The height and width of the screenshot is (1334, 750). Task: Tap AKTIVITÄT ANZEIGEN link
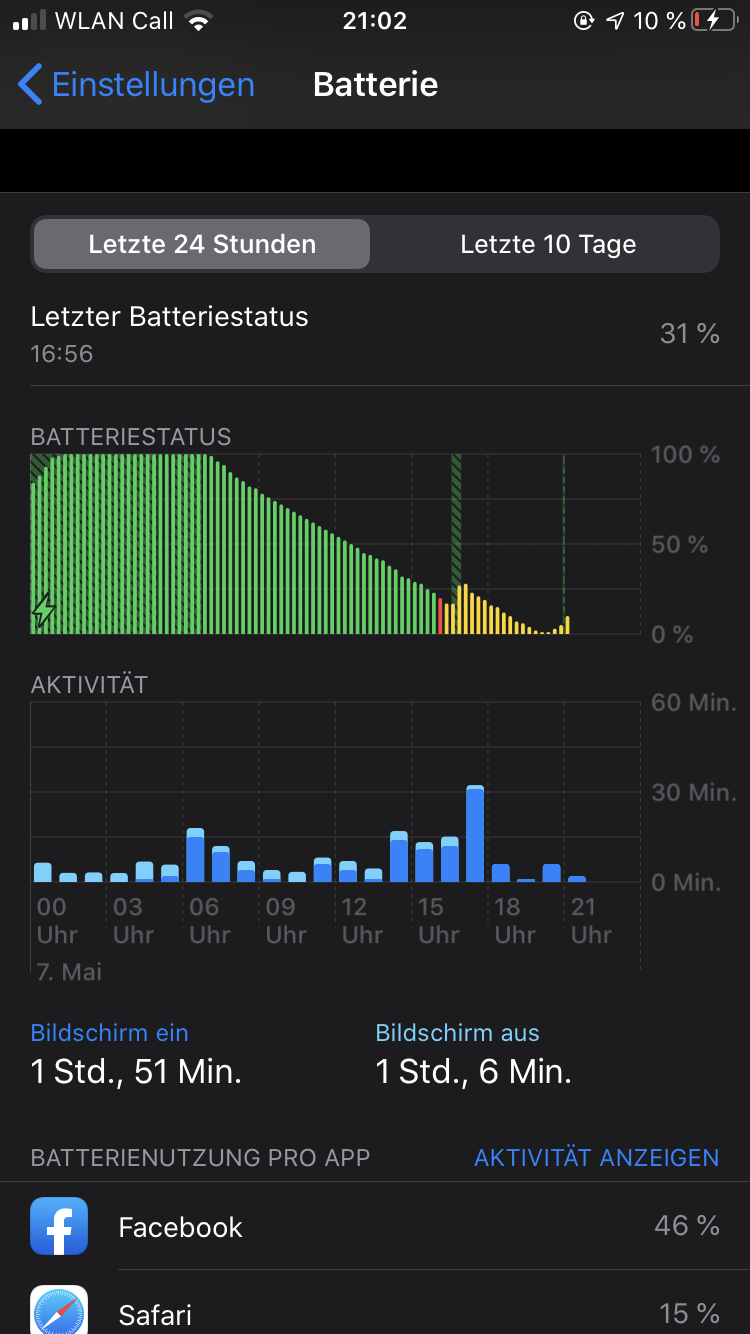tap(596, 1158)
